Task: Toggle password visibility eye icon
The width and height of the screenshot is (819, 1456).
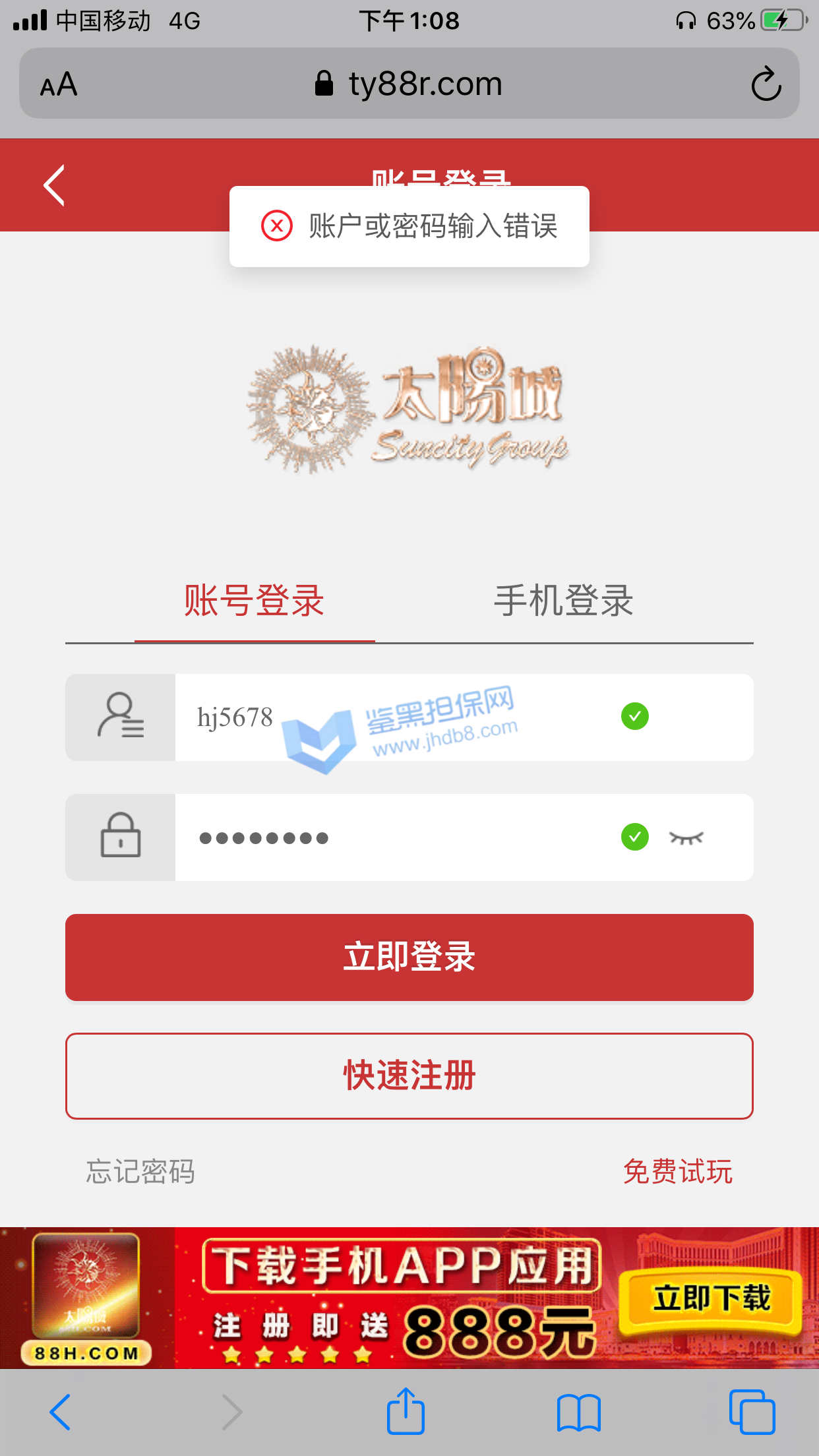Action: 686,837
